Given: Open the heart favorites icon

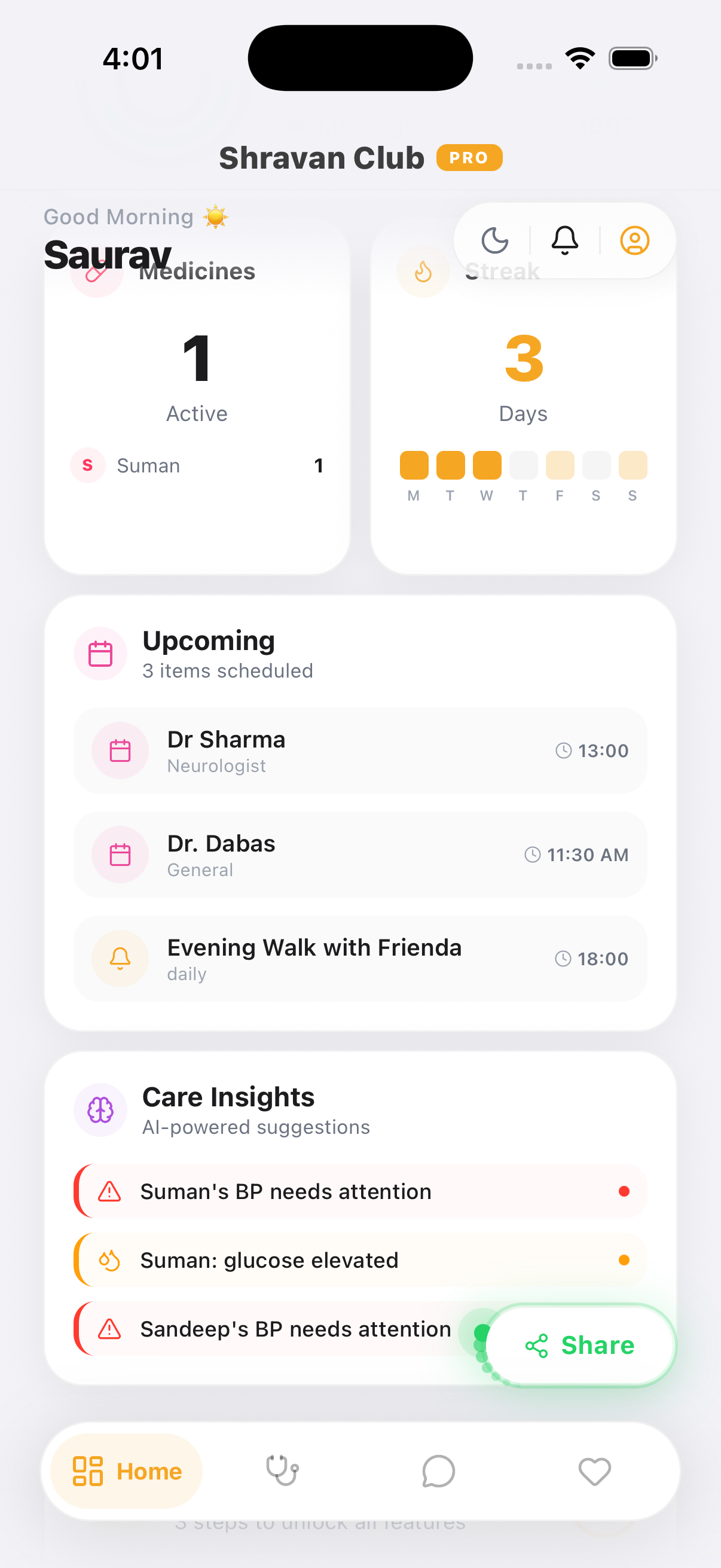Looking at the screenshot, I should click(x=594, y=1471).
